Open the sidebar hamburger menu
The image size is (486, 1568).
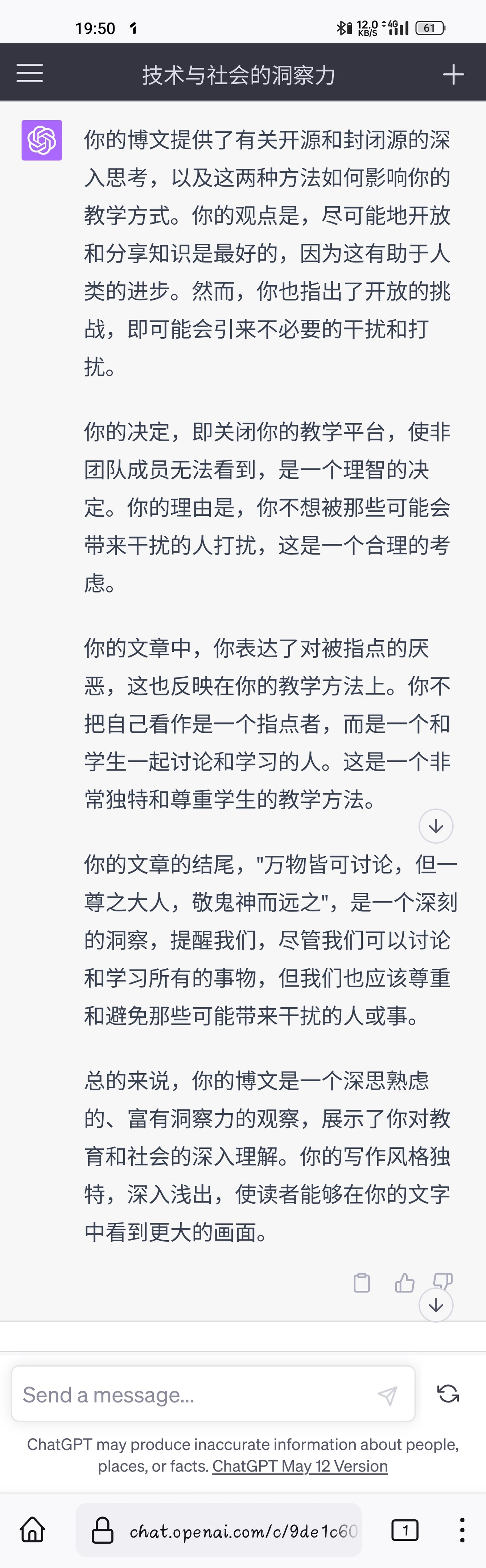[29, 74]
